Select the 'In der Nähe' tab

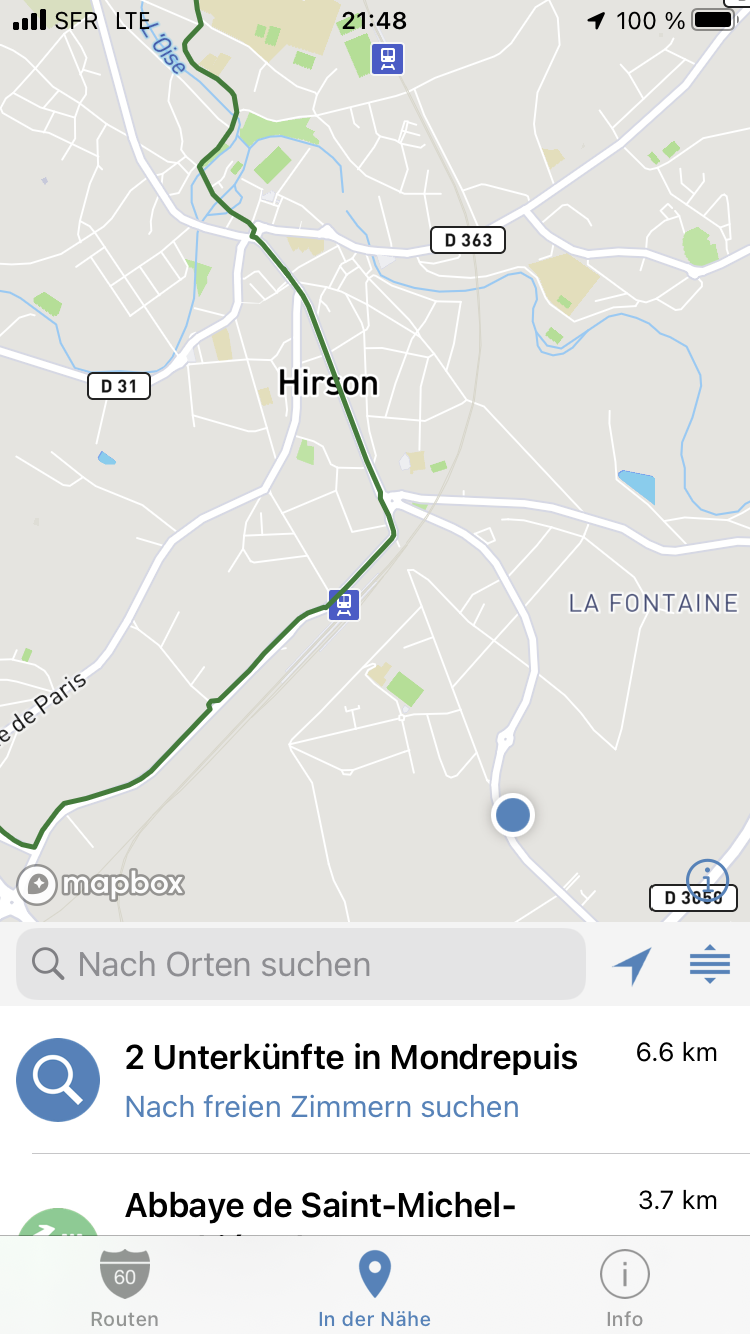pos(374,1290)
